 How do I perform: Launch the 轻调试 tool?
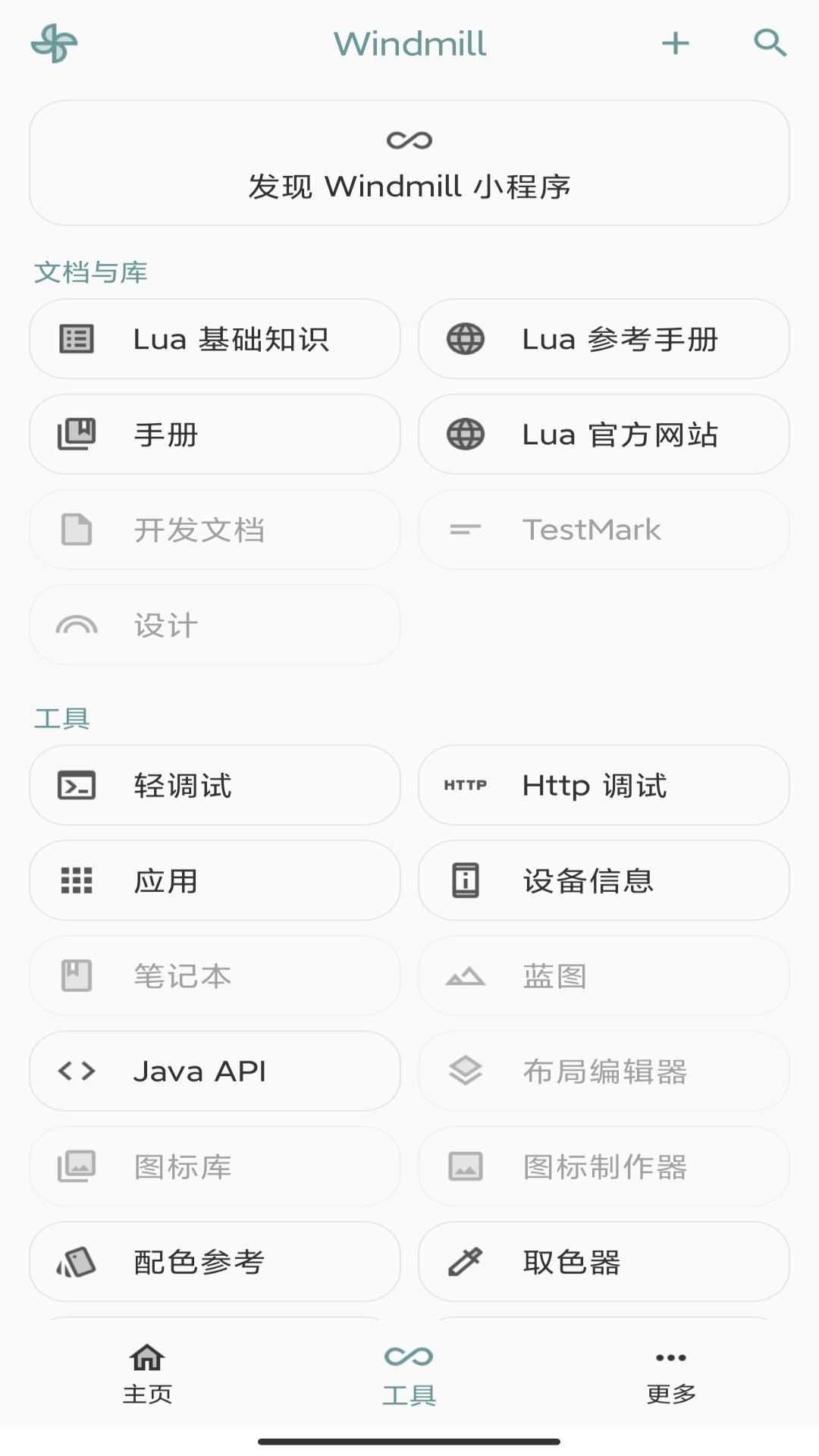(x=215, y=785)
